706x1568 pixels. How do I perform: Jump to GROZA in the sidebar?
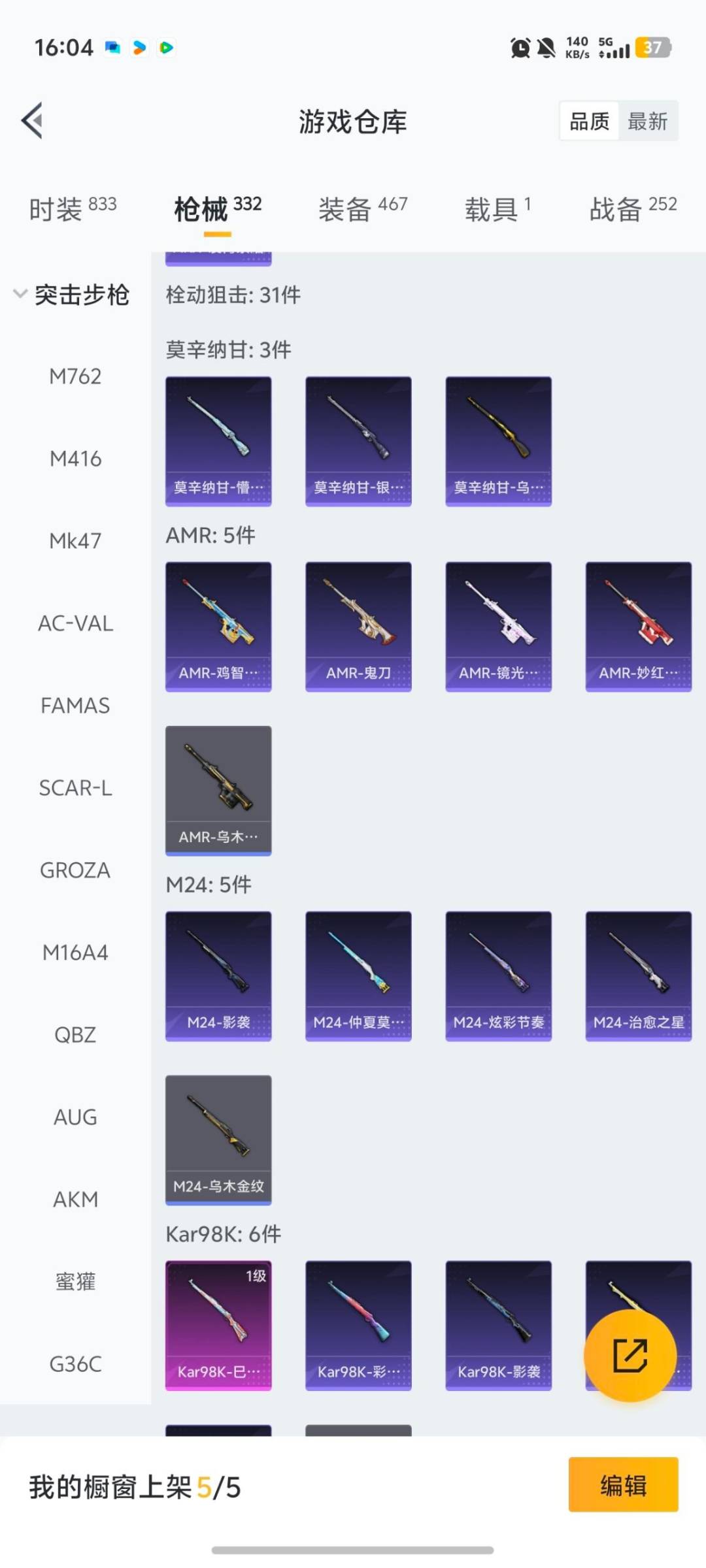coord(75,870)
